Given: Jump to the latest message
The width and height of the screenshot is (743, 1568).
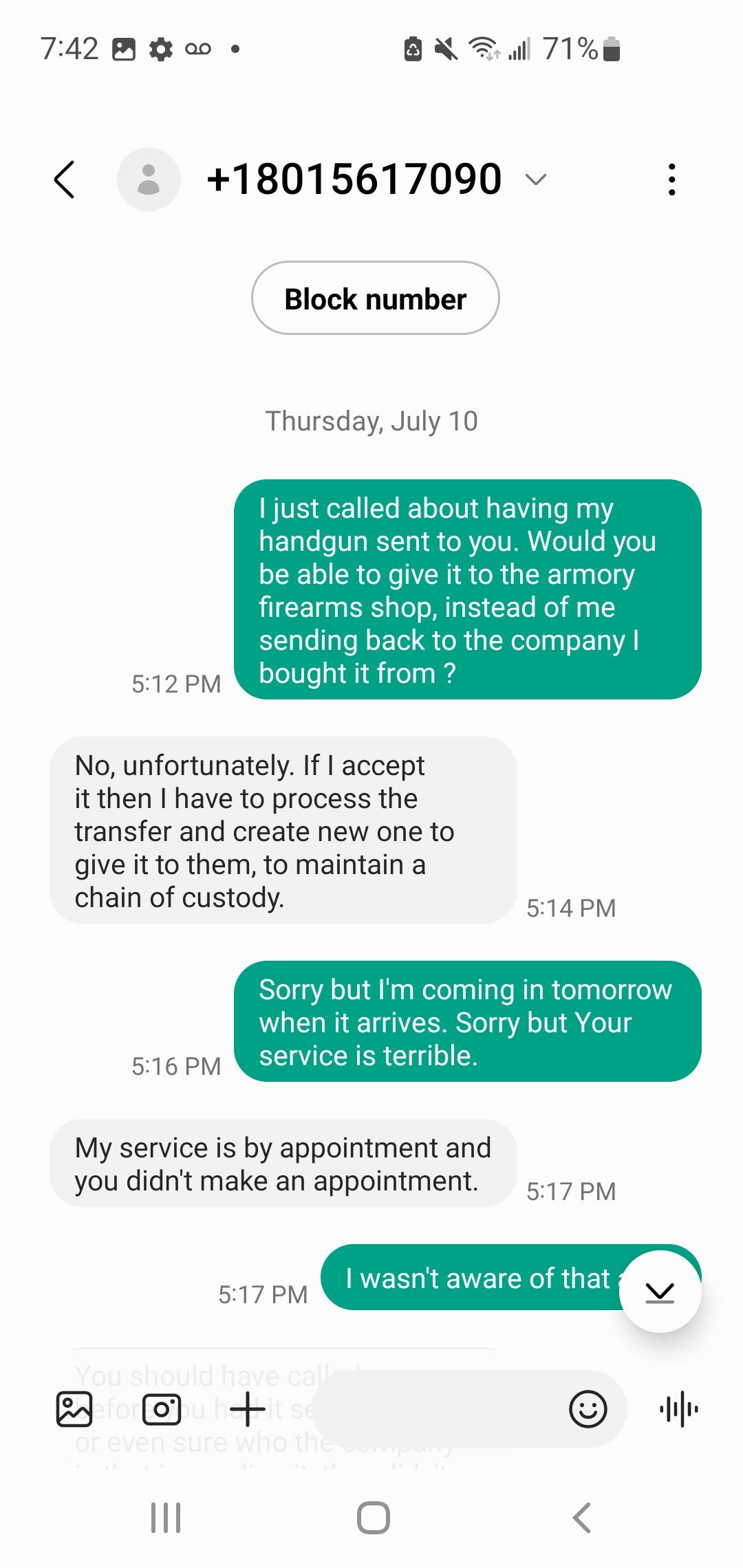Looking at the screenshot, I should 660,1292.
